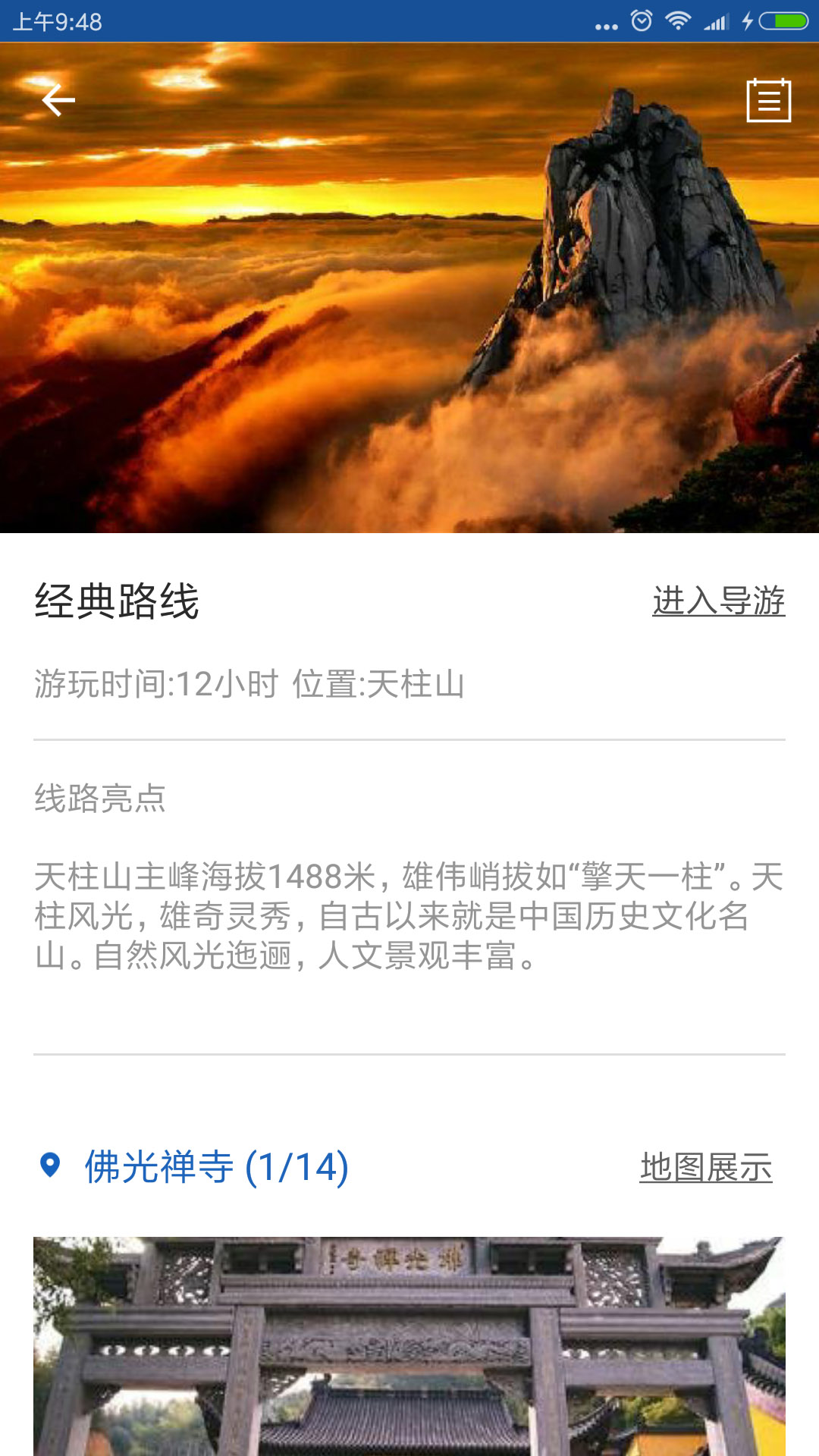
Task: Tap the 进入导游 link
Action: click(x=718, y=601)
